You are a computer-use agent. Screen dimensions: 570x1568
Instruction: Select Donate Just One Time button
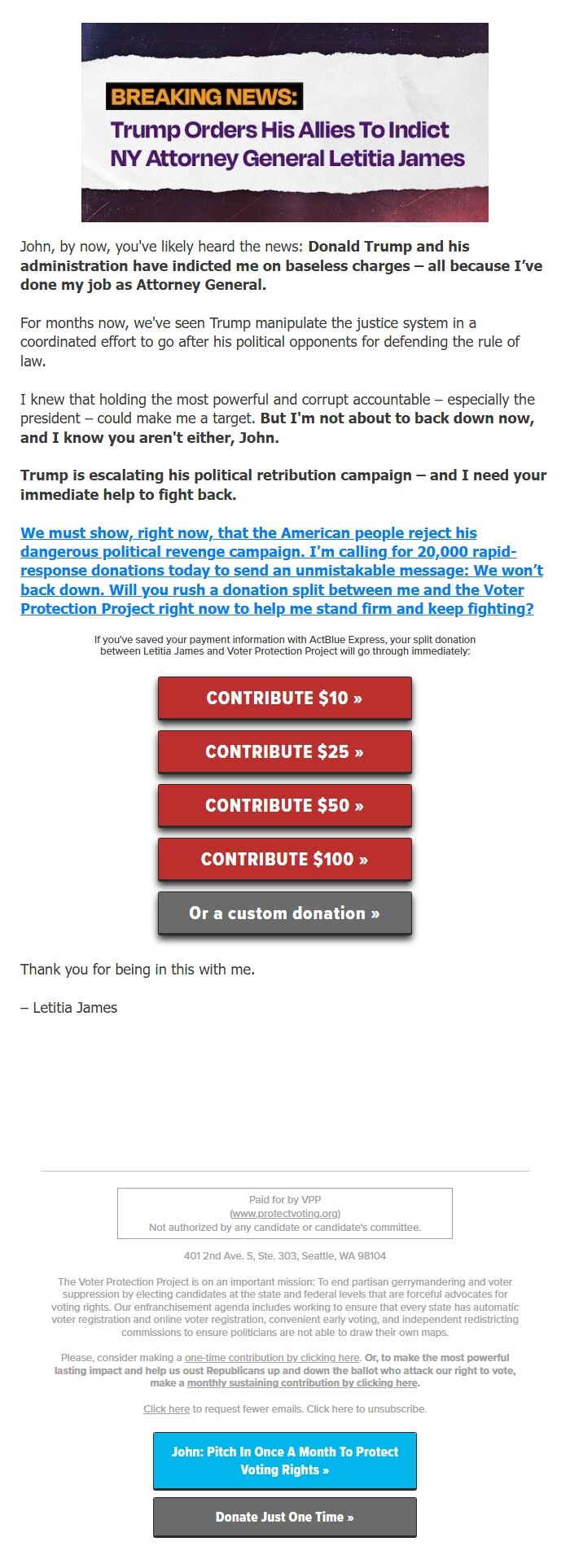click(x=284, y=1517)
